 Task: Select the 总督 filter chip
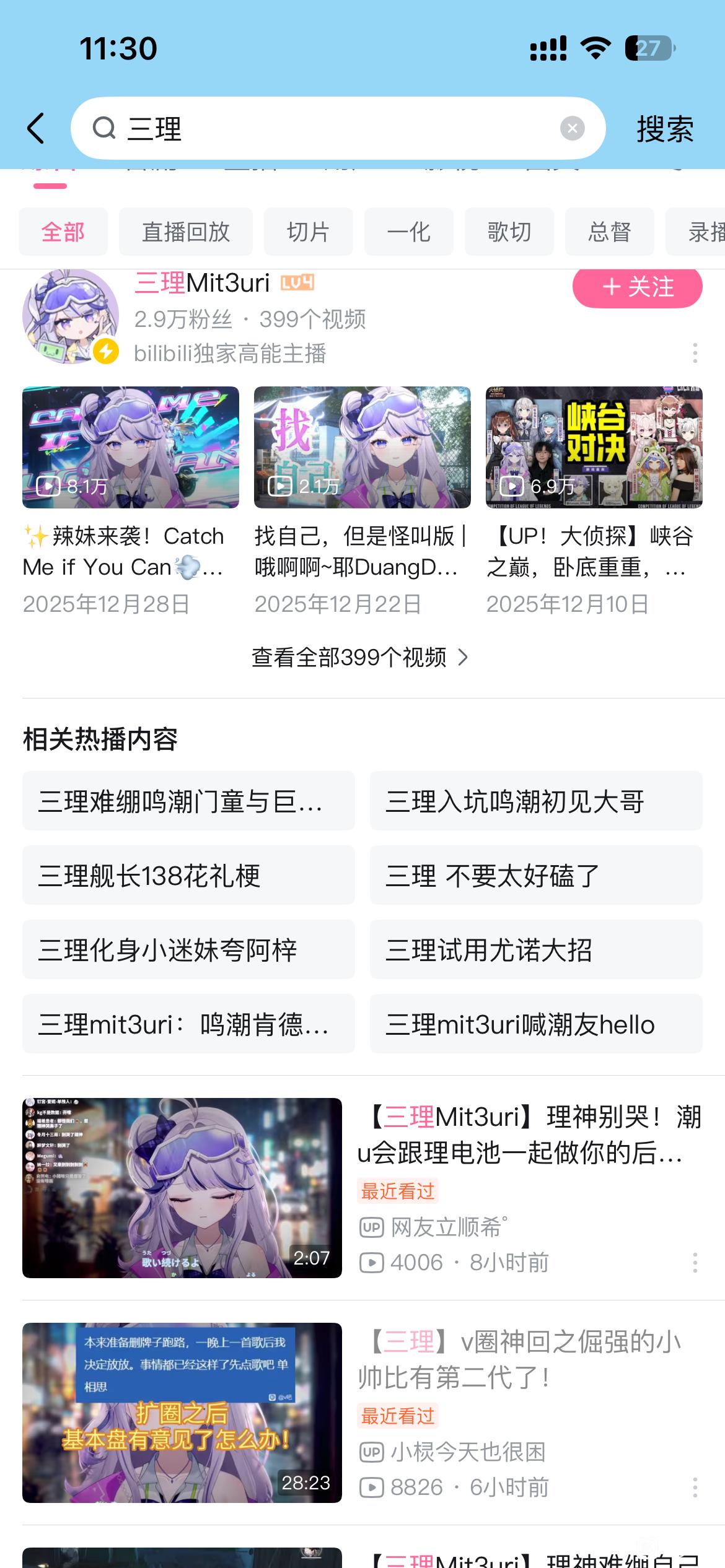609,232
